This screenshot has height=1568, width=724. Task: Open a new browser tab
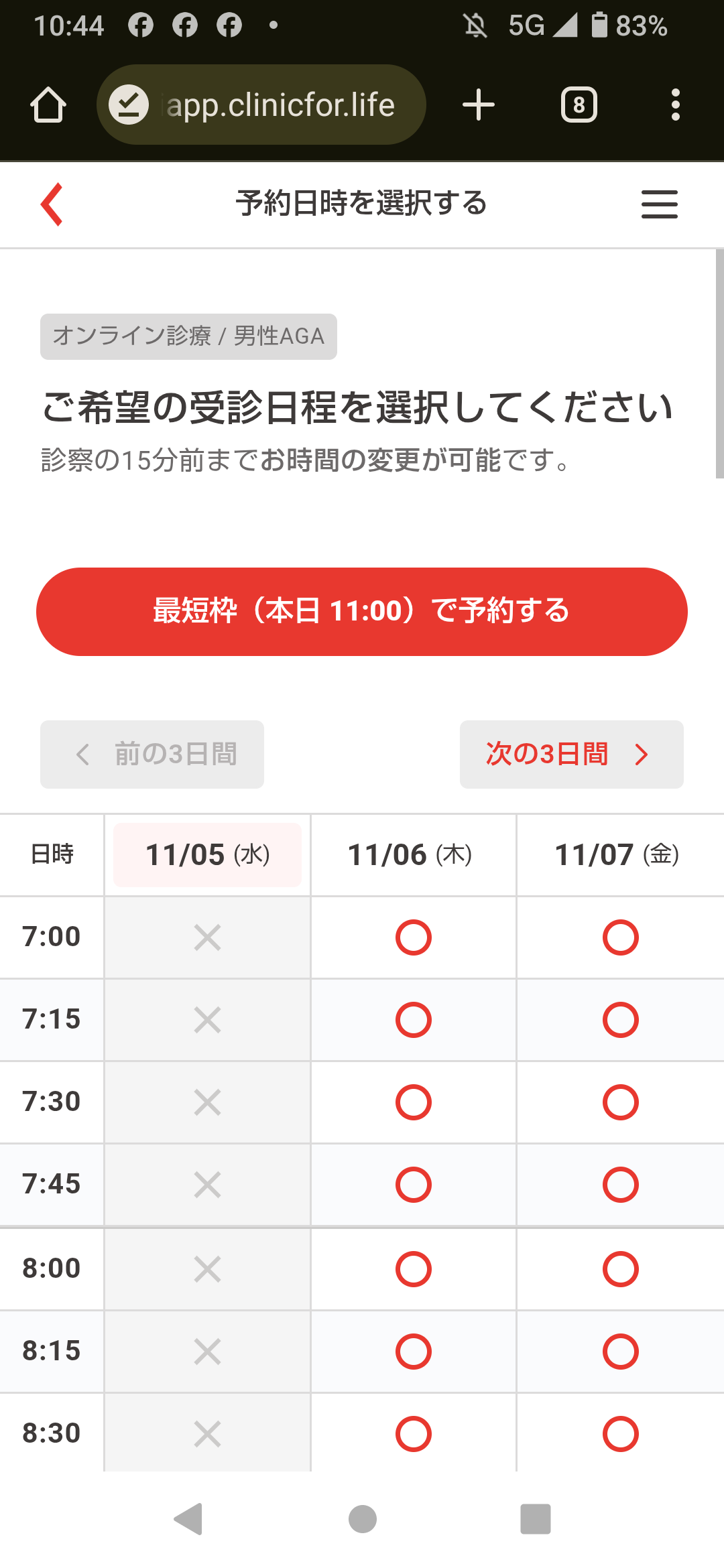[x=479, y=105]
